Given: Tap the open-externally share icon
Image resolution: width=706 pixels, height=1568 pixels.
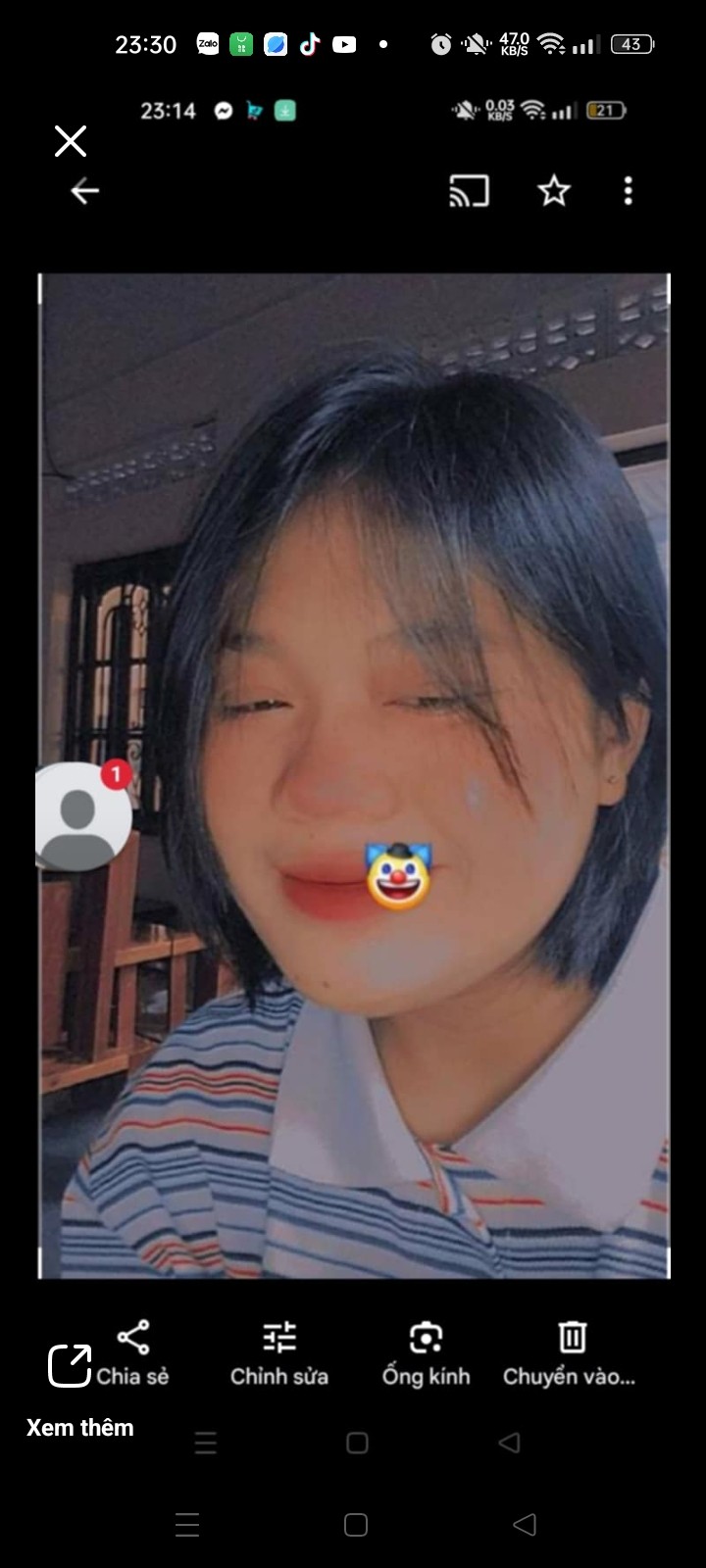Looking at the screenshot, I should coord(70,1365).
